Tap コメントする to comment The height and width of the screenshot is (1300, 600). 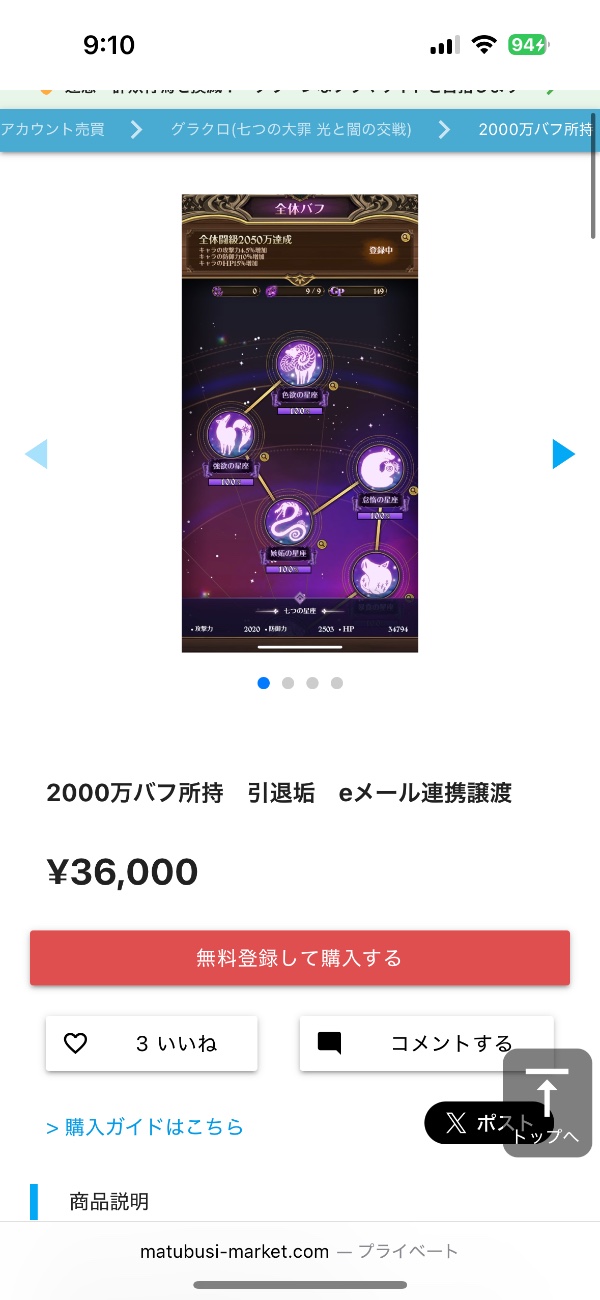(x=426, y=1043)
